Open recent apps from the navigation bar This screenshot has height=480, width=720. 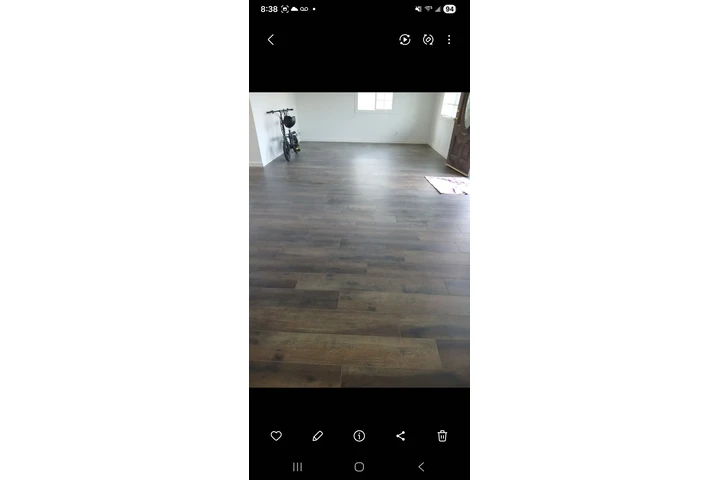click(297, 467)
